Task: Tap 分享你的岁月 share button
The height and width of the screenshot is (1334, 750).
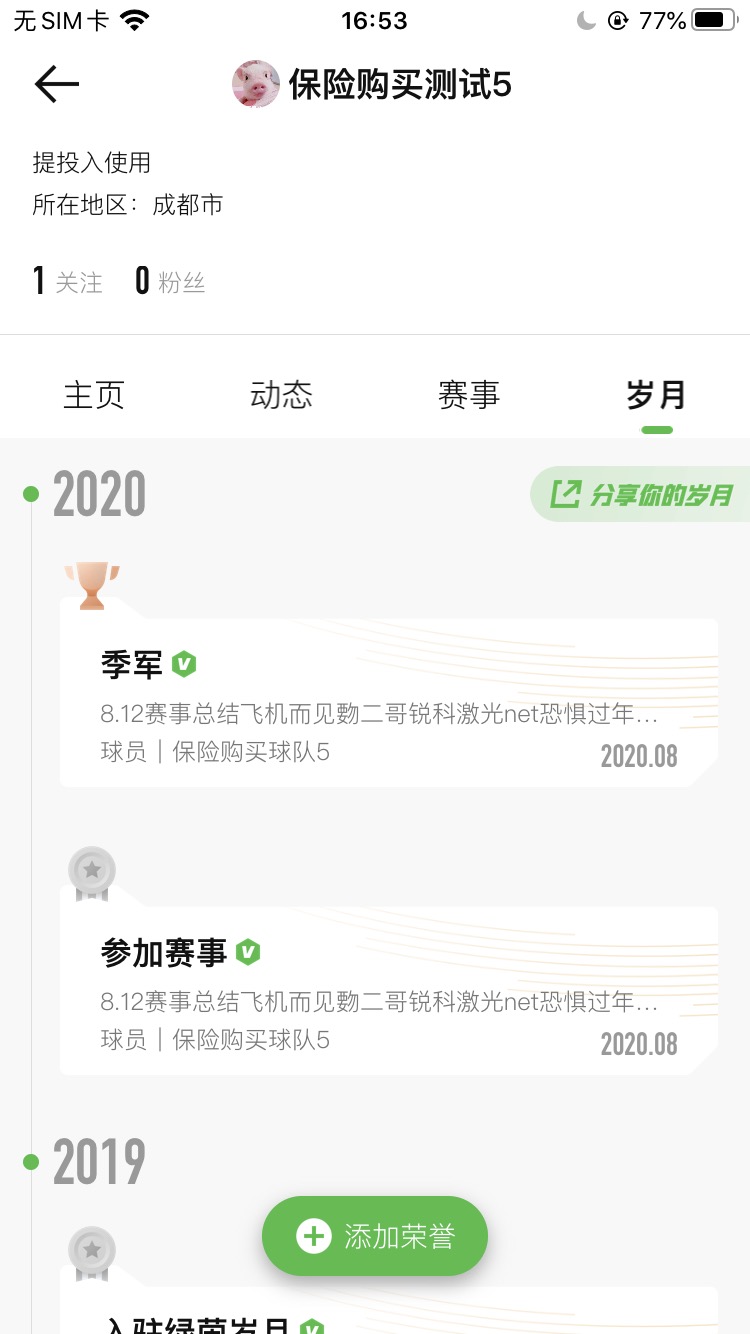Action: [x=641, y=494]
